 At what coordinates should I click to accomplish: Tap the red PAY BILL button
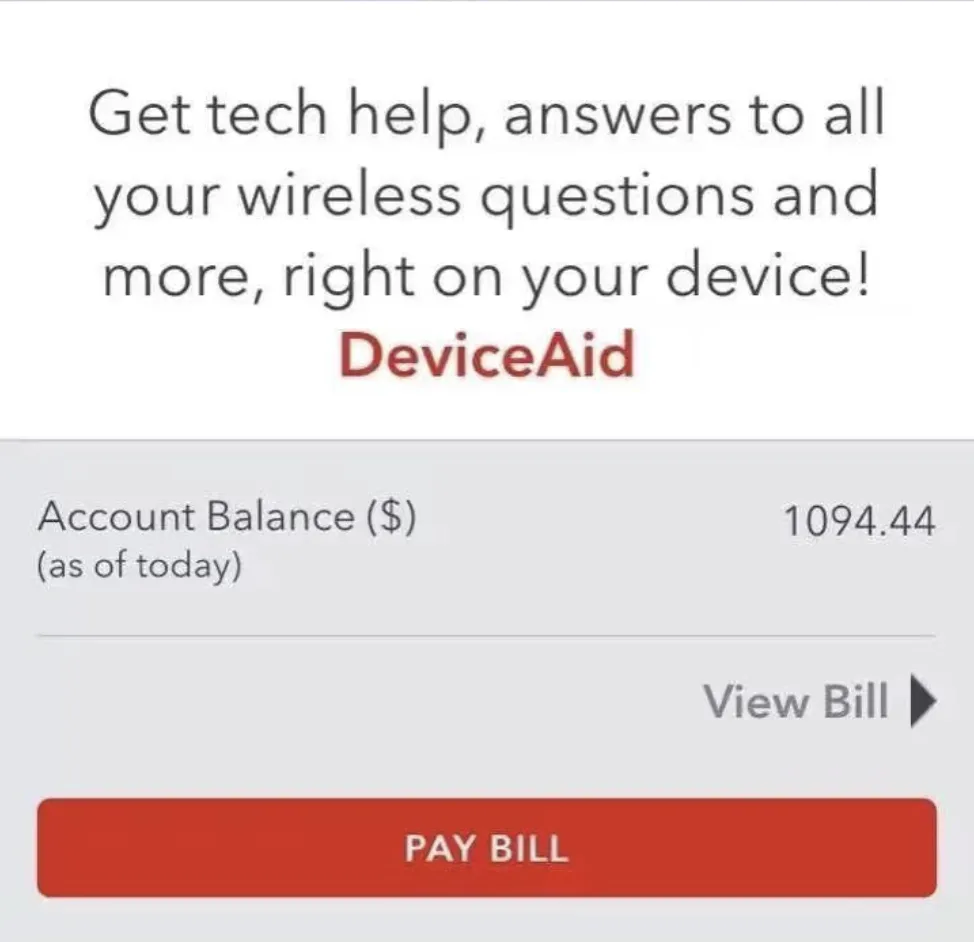click(487, 848)
